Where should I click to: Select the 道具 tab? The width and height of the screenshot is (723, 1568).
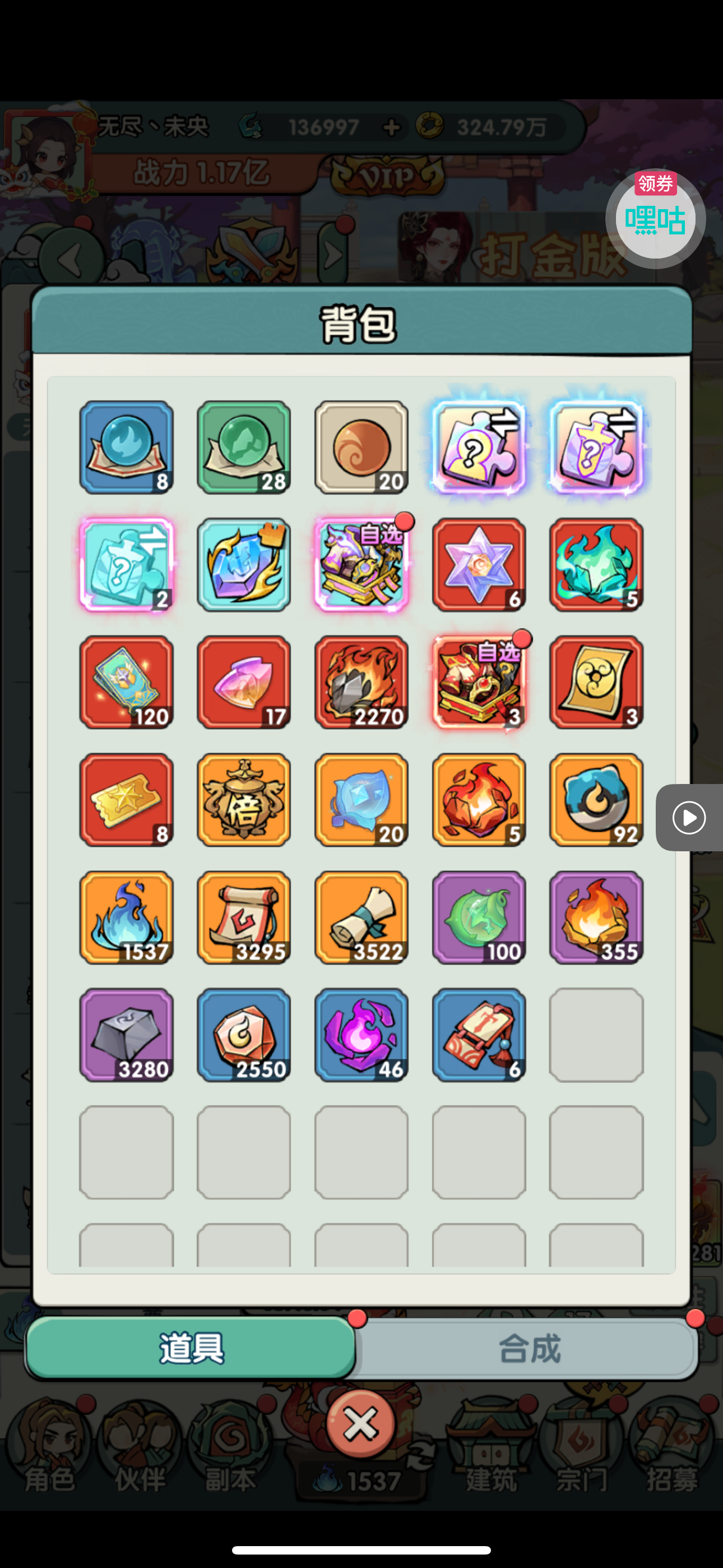pyautogui.click(x=191, y=1348)
